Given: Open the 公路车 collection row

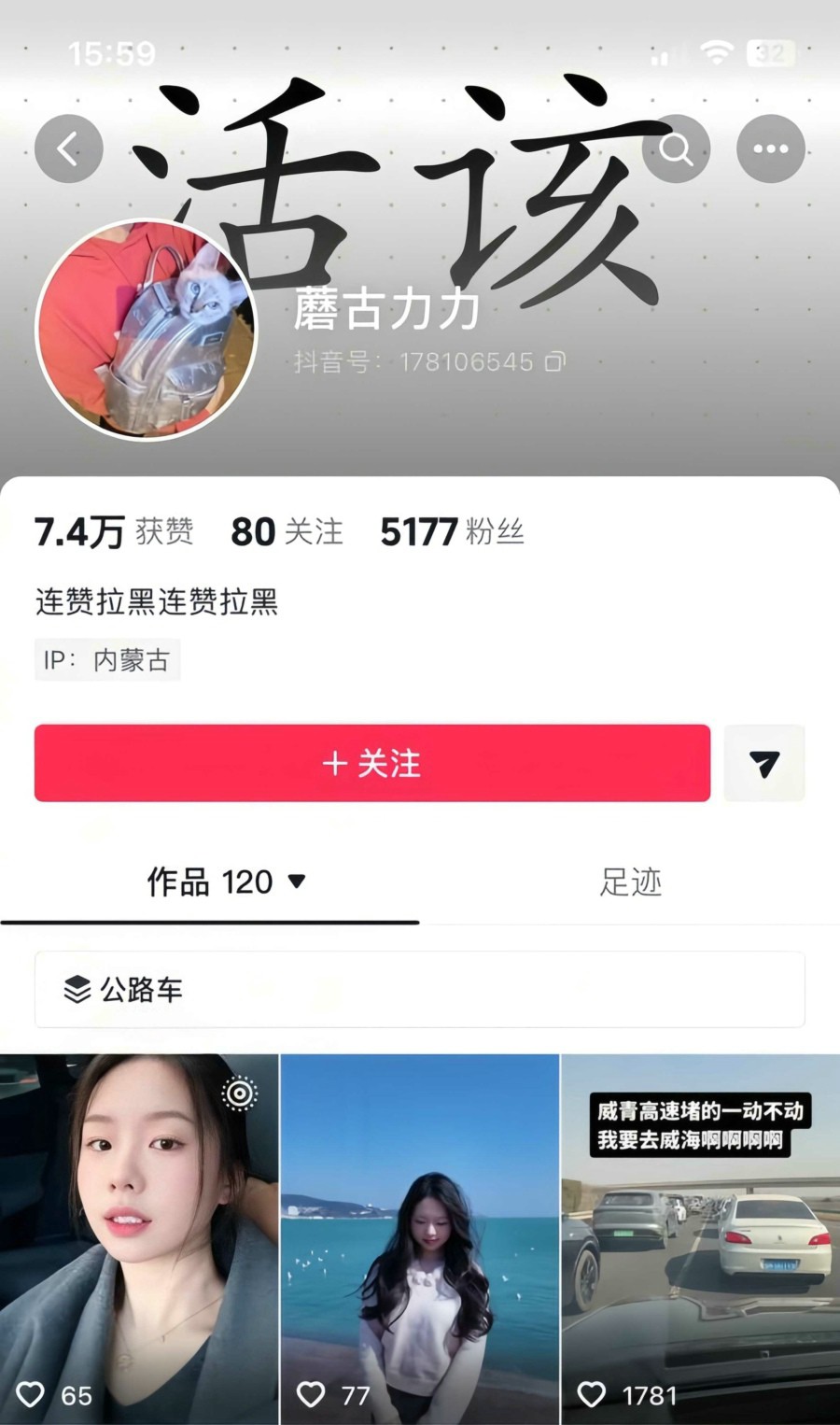Looking at the screenshot, I should pos(419,989).
